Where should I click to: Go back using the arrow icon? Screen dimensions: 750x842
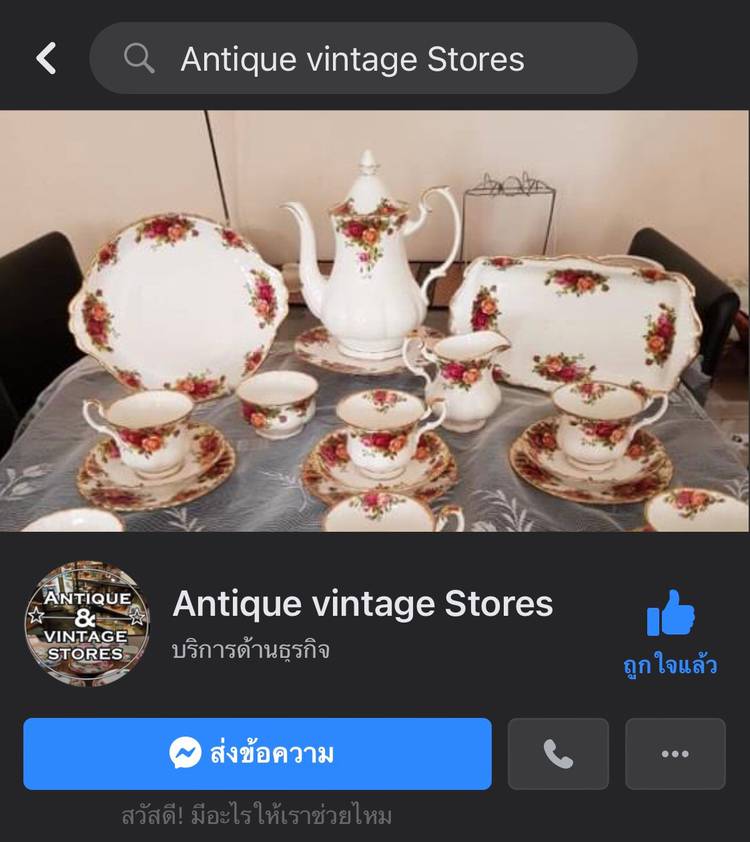pos(46,58)
